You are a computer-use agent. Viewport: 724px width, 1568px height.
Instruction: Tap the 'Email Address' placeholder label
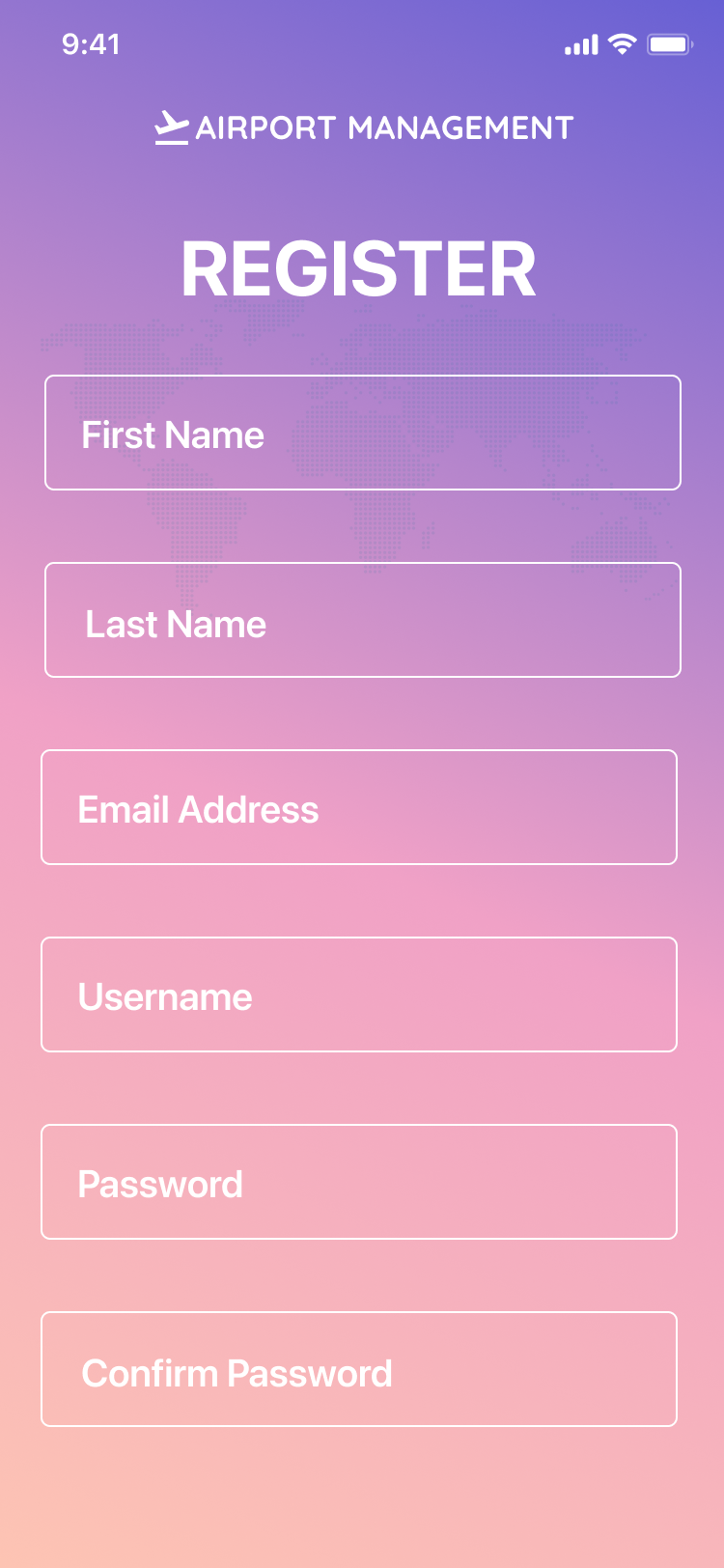click(x=197, y=808)
